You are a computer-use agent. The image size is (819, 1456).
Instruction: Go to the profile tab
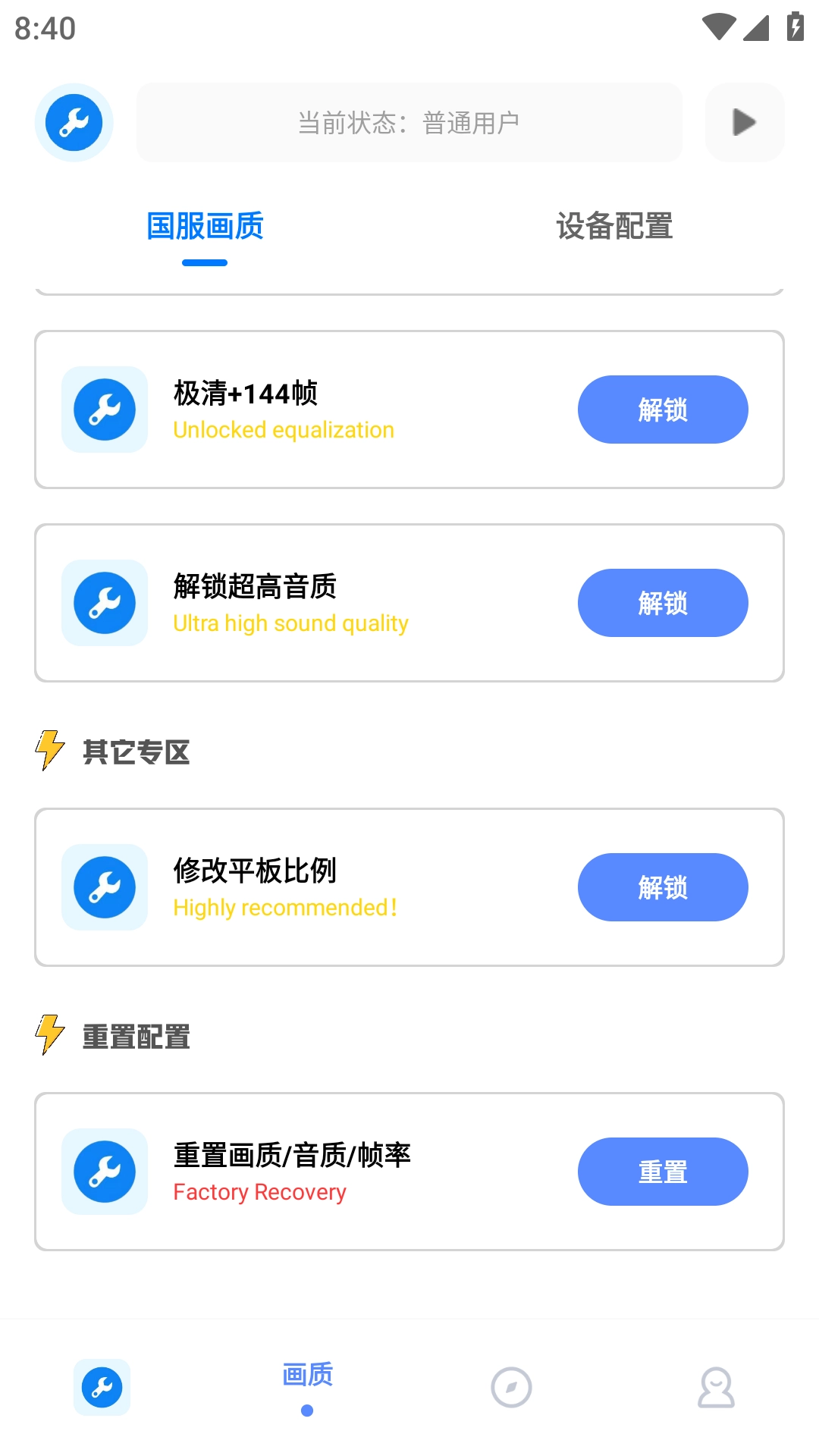pyautogui.click(x=716, y=1387)
